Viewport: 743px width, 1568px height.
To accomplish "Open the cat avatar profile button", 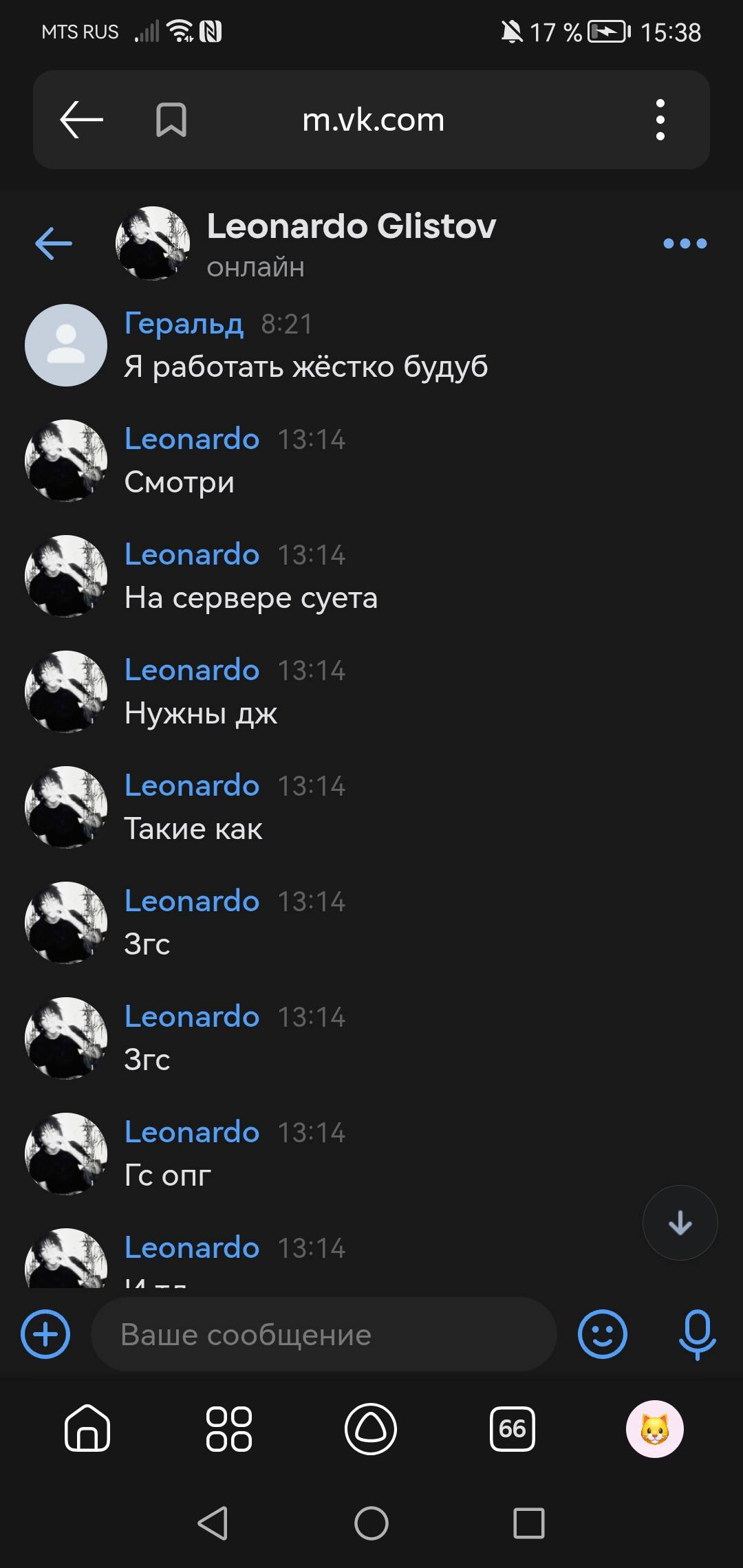I will [x=654, y=1429].
